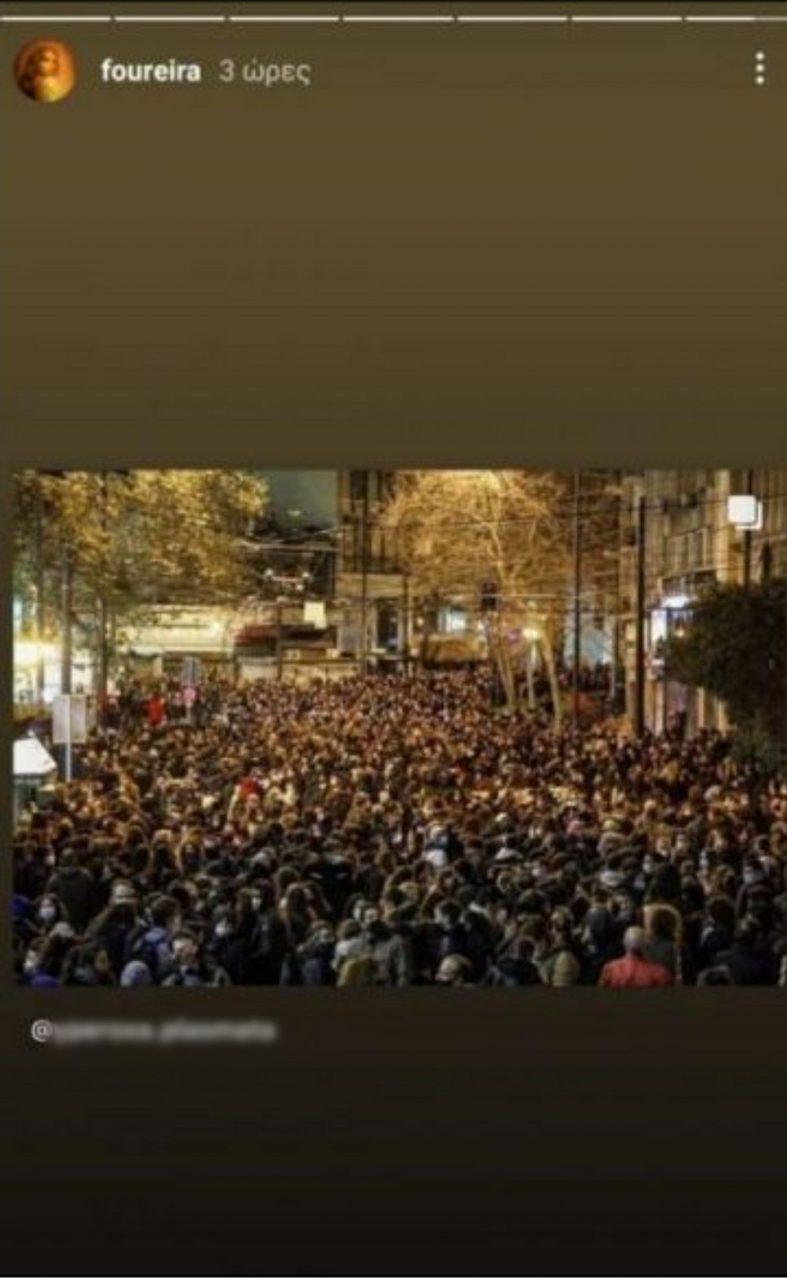Open the story overflow menu
Viewport: 787px width, 1280px height.
[759, 69]
